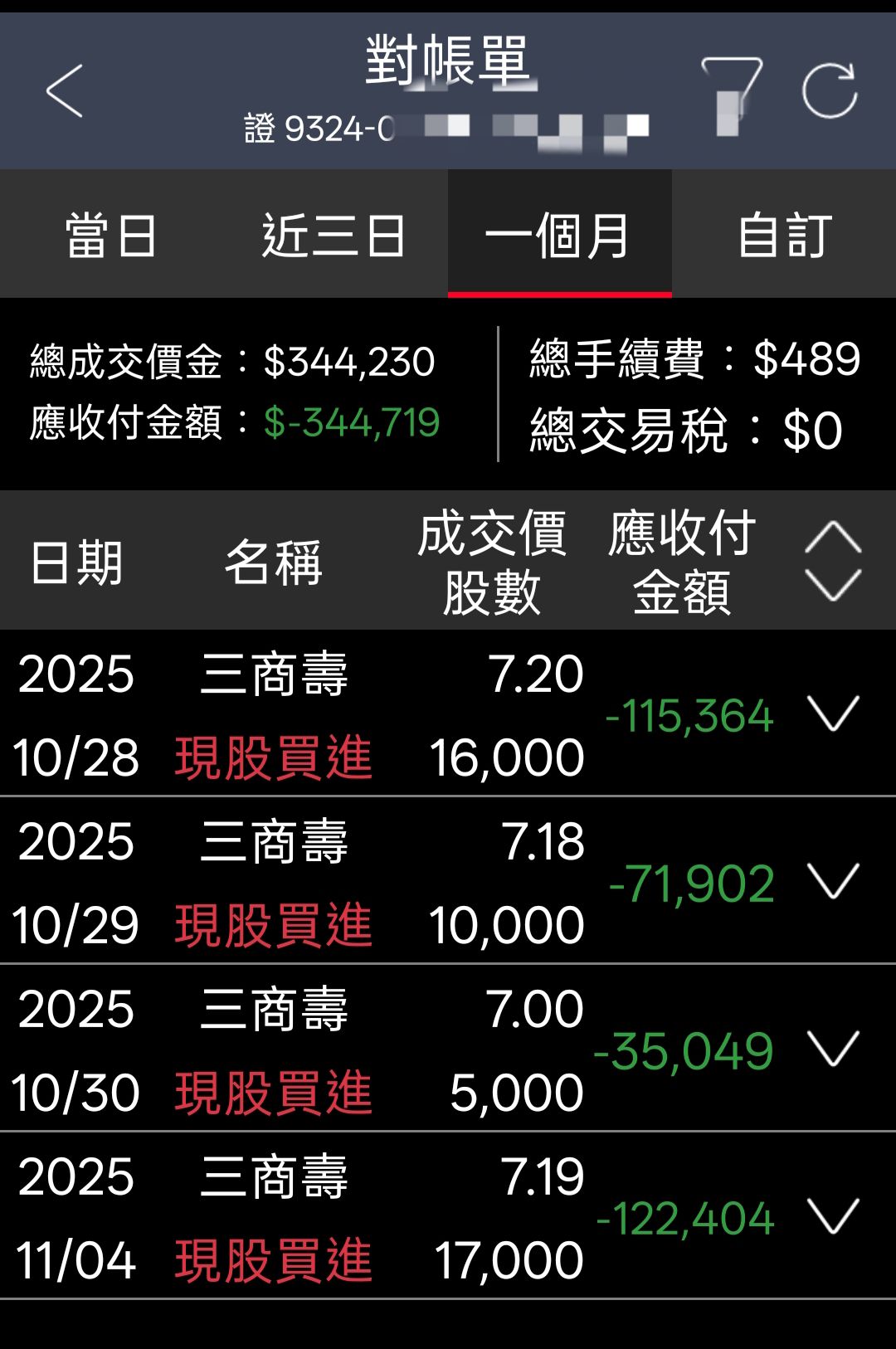Image resolution: width=896 pixels, height=1349 pixels.
Task: Refresh the statement data
Action: pos(830,90)
